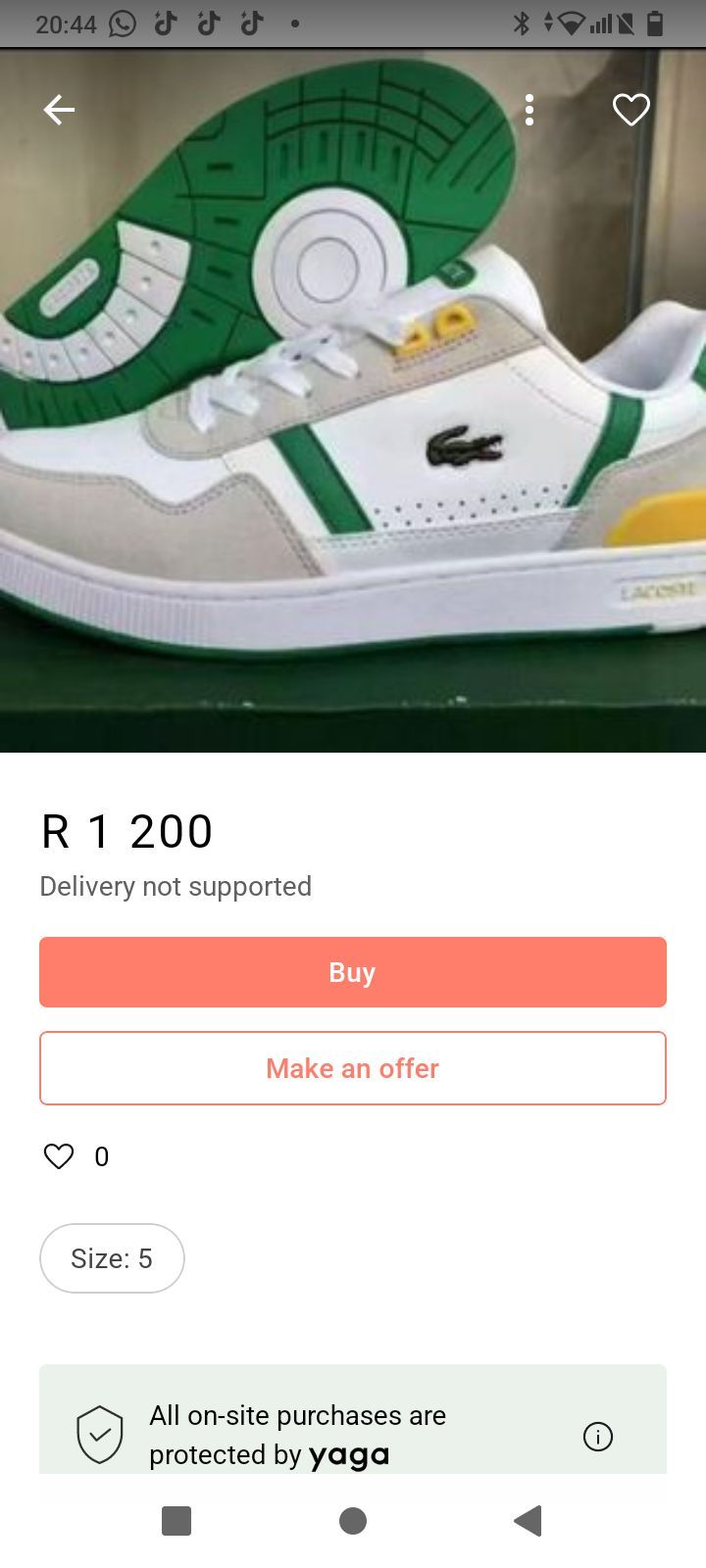This screenshot has height=1568, width=706.
Task: Favorite this item with the top-right heart
Action: click(x=631, y=110)
